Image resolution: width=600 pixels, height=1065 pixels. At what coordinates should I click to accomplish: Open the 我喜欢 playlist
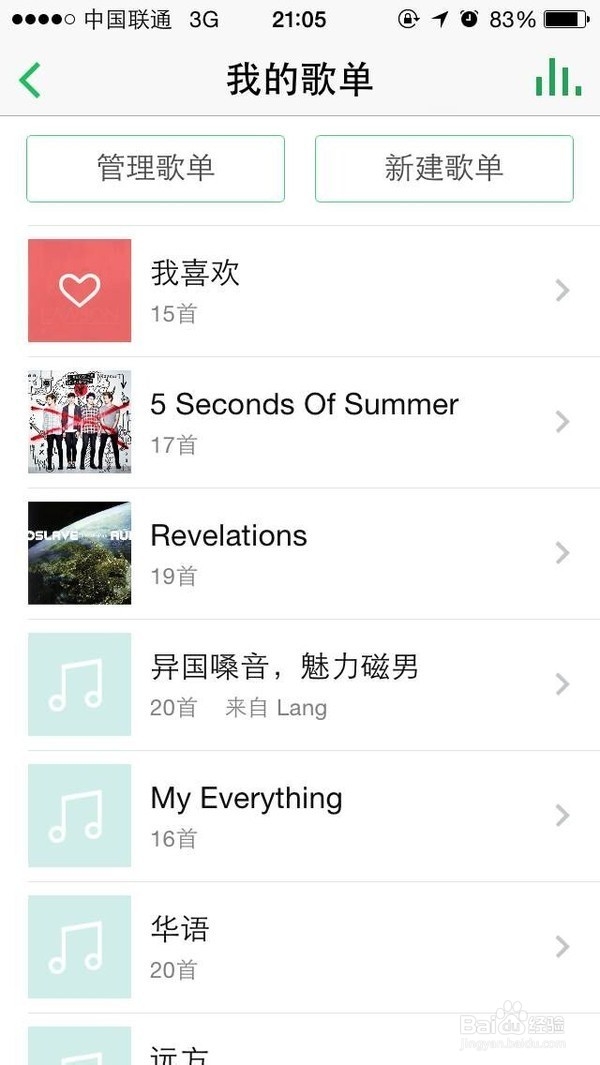(x=300, y=290)
